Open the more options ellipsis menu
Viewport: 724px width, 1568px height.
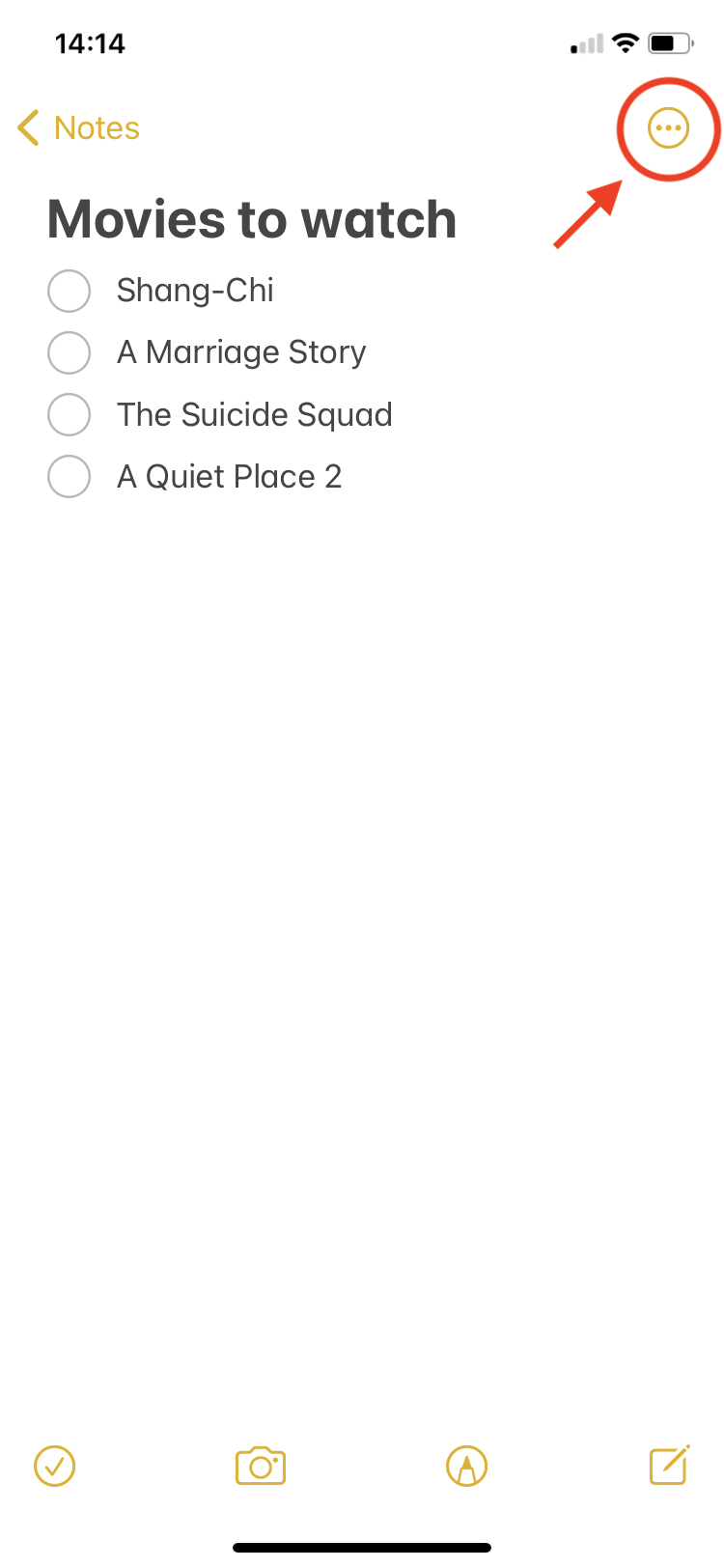click(668, 127)
